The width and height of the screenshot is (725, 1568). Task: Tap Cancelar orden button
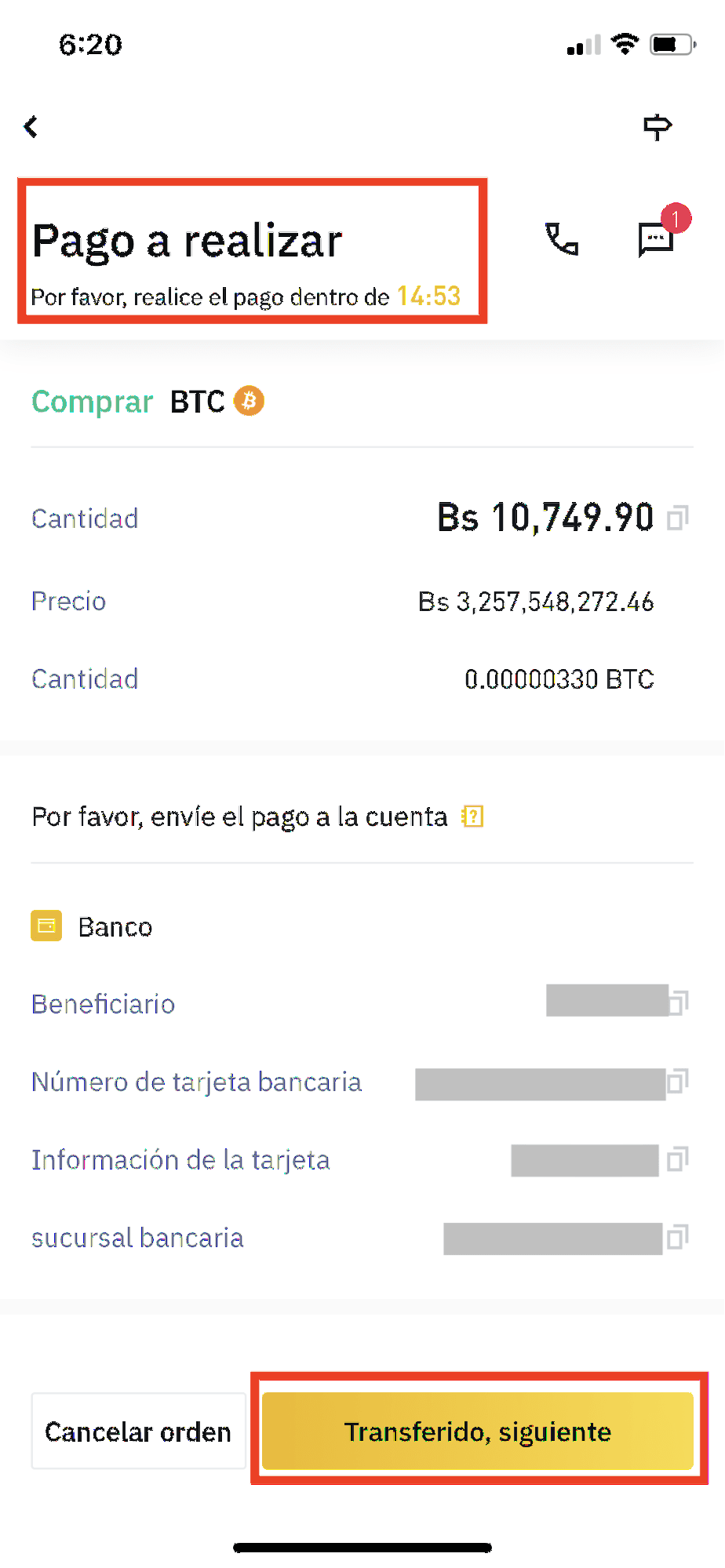coord(138,1432)
